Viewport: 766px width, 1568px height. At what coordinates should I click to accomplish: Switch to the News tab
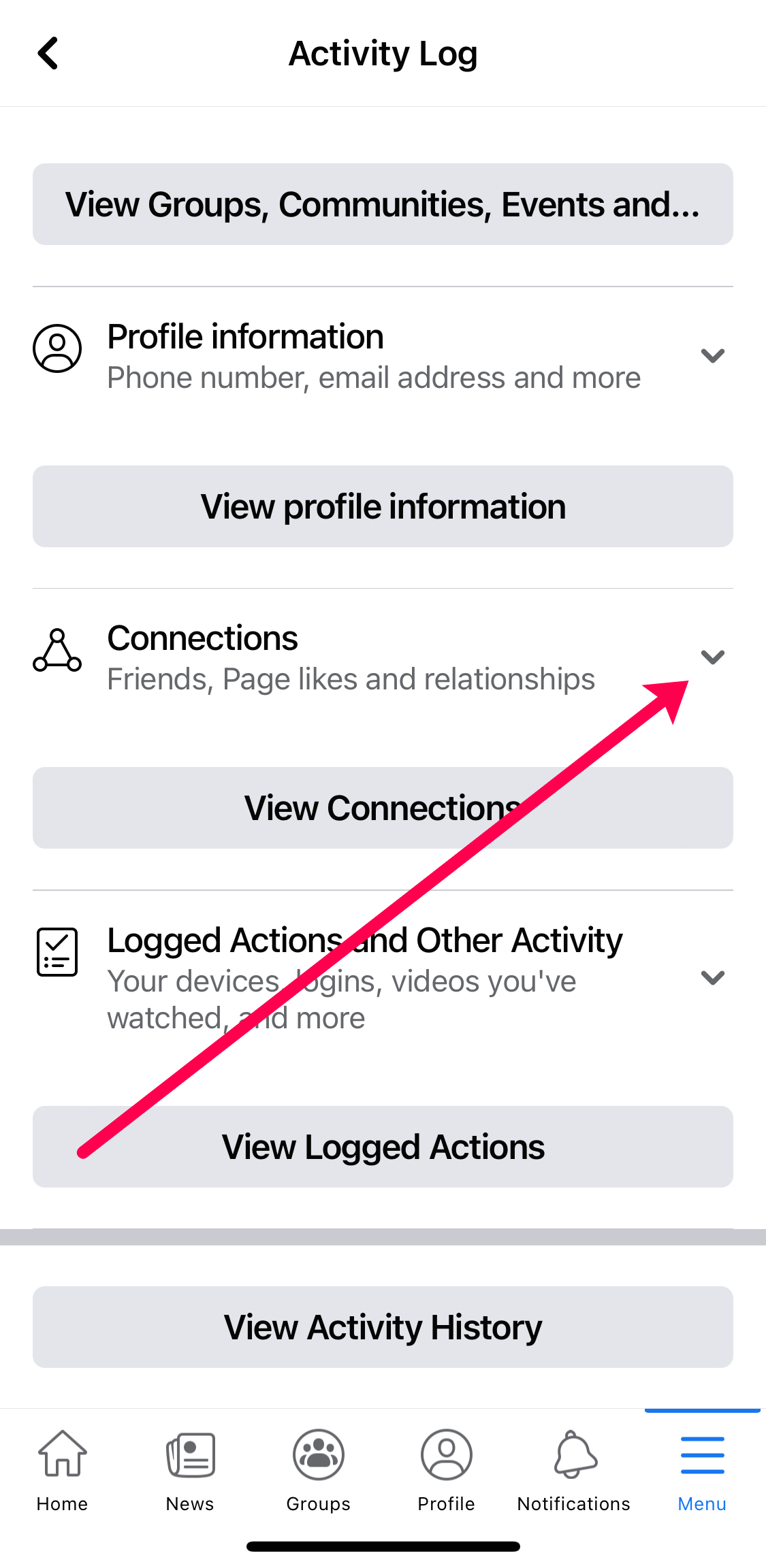[190, 1470]
